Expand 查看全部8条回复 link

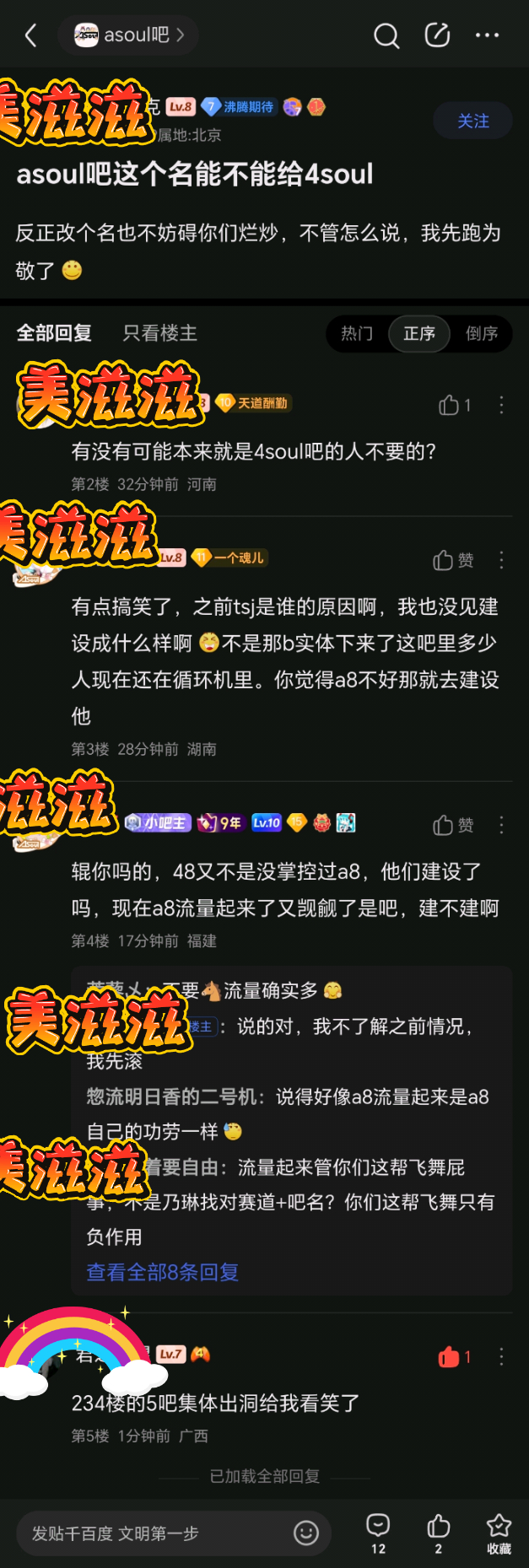coord(163,1272)
